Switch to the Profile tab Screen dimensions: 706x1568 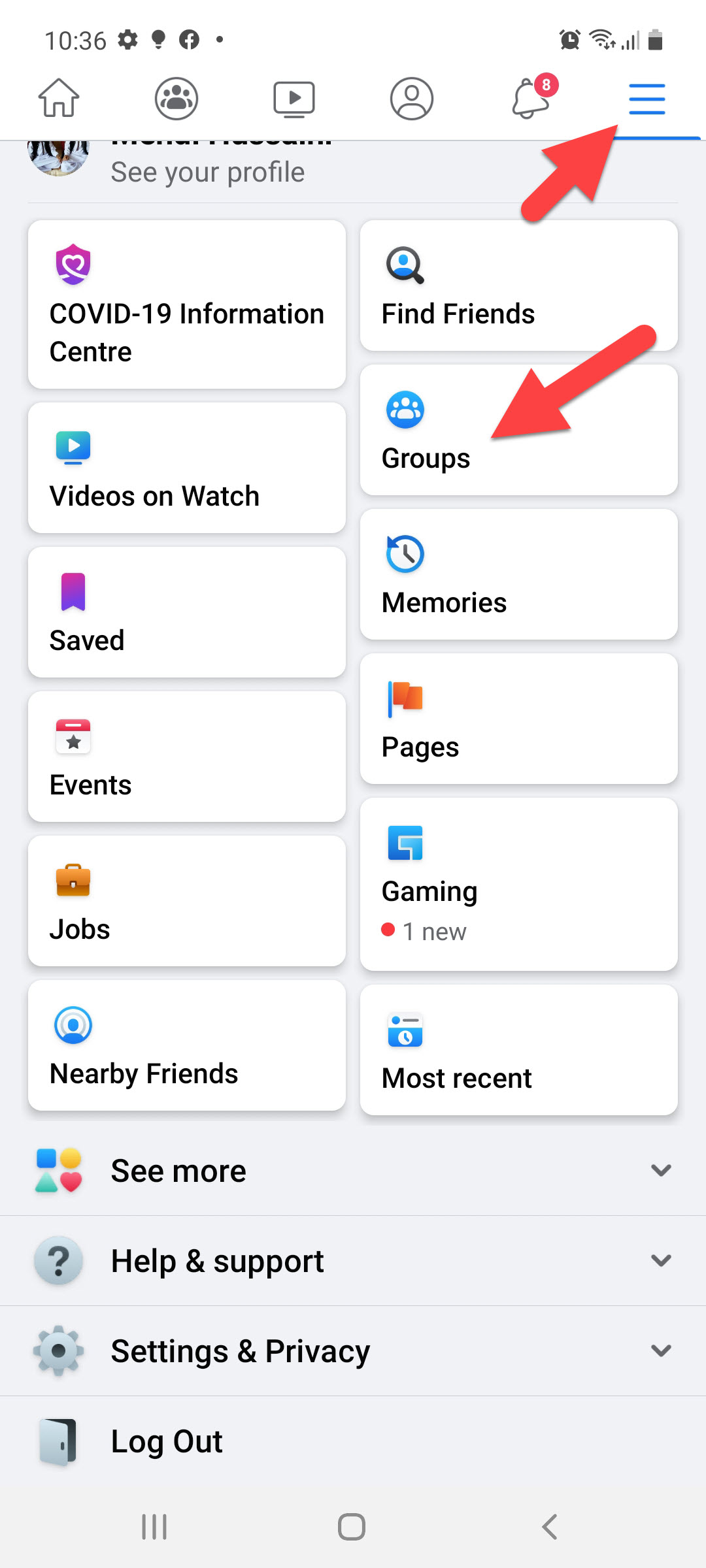[x=412, y=99]
